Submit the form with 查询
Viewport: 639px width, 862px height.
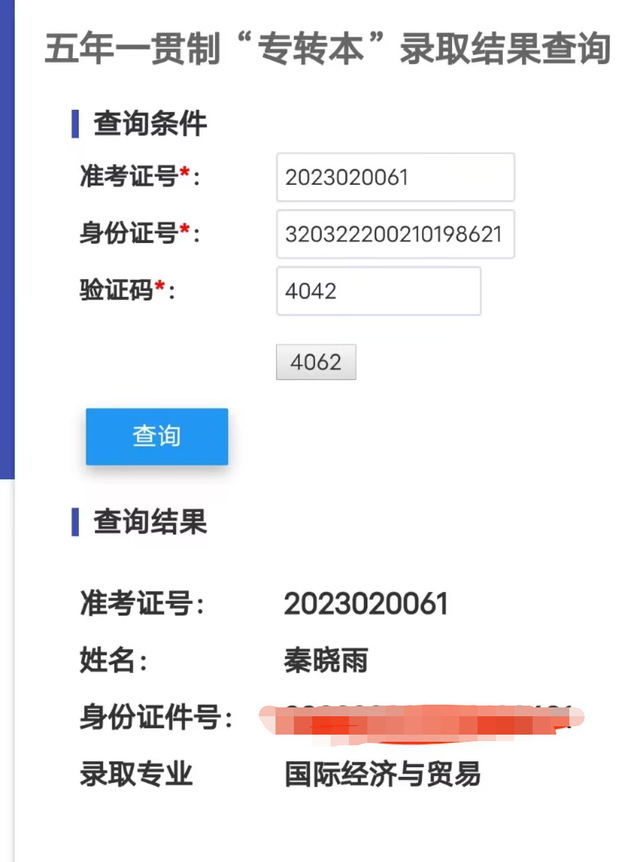[157, 436]
